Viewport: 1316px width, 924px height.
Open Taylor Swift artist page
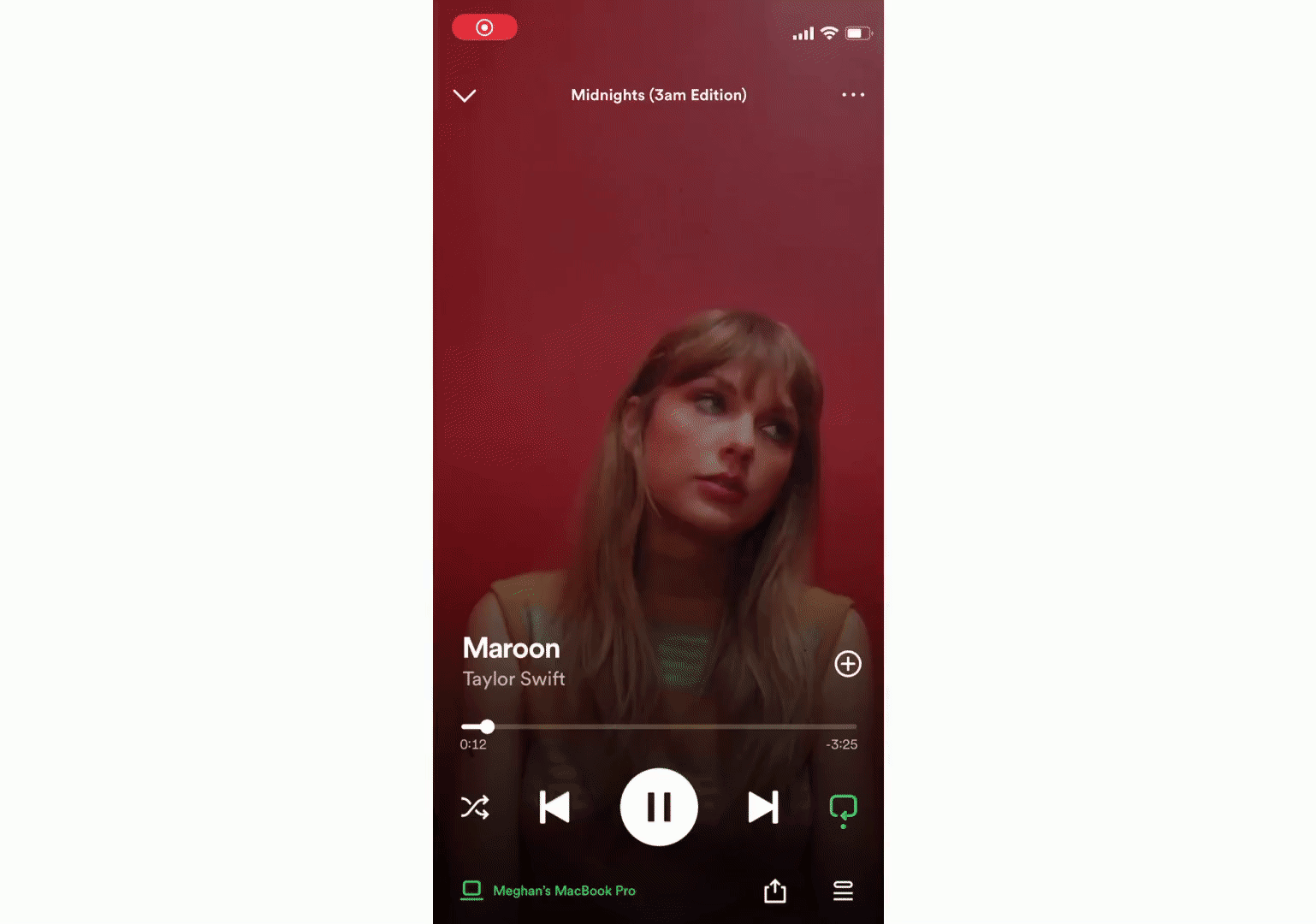click(x=513, y=678)
